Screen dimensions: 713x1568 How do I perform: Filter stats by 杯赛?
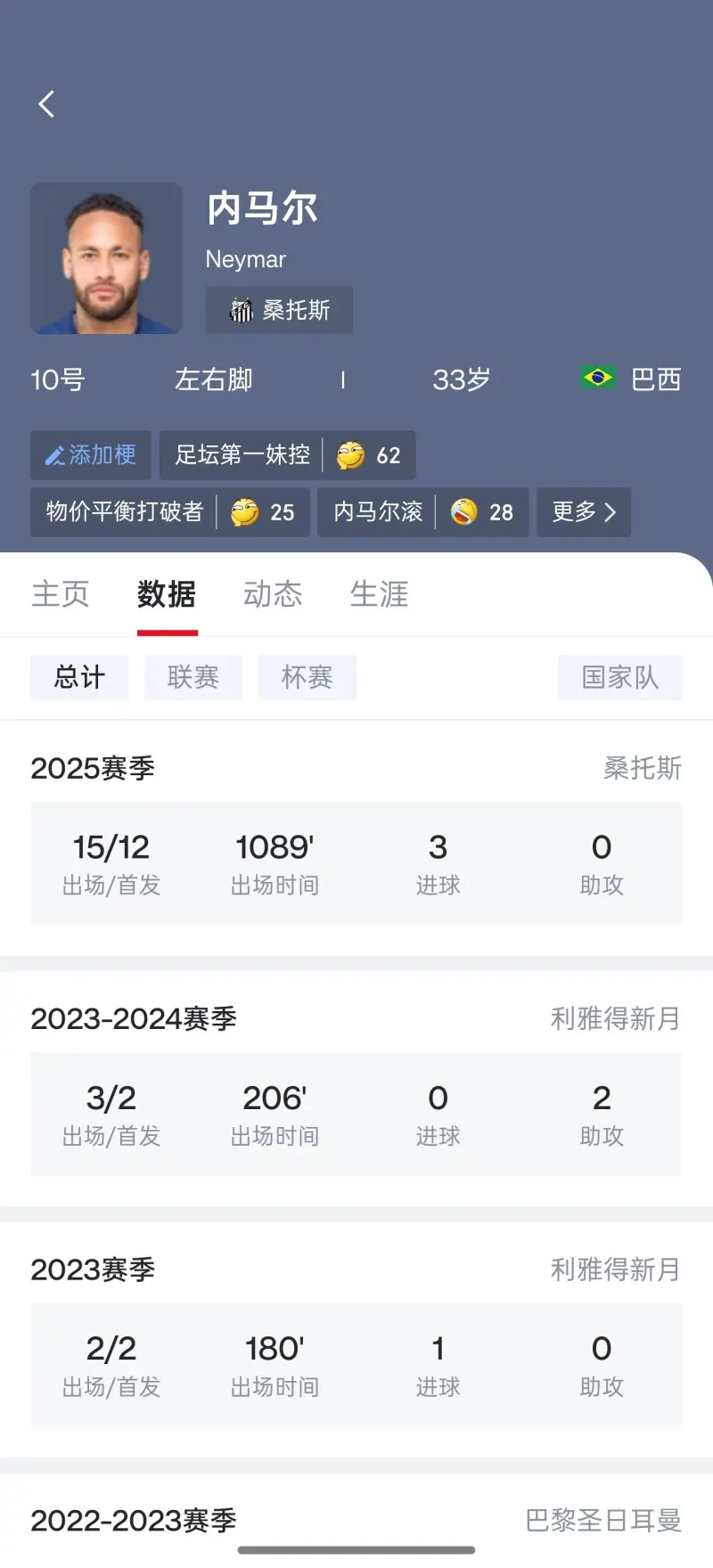(x=307, y=677)
